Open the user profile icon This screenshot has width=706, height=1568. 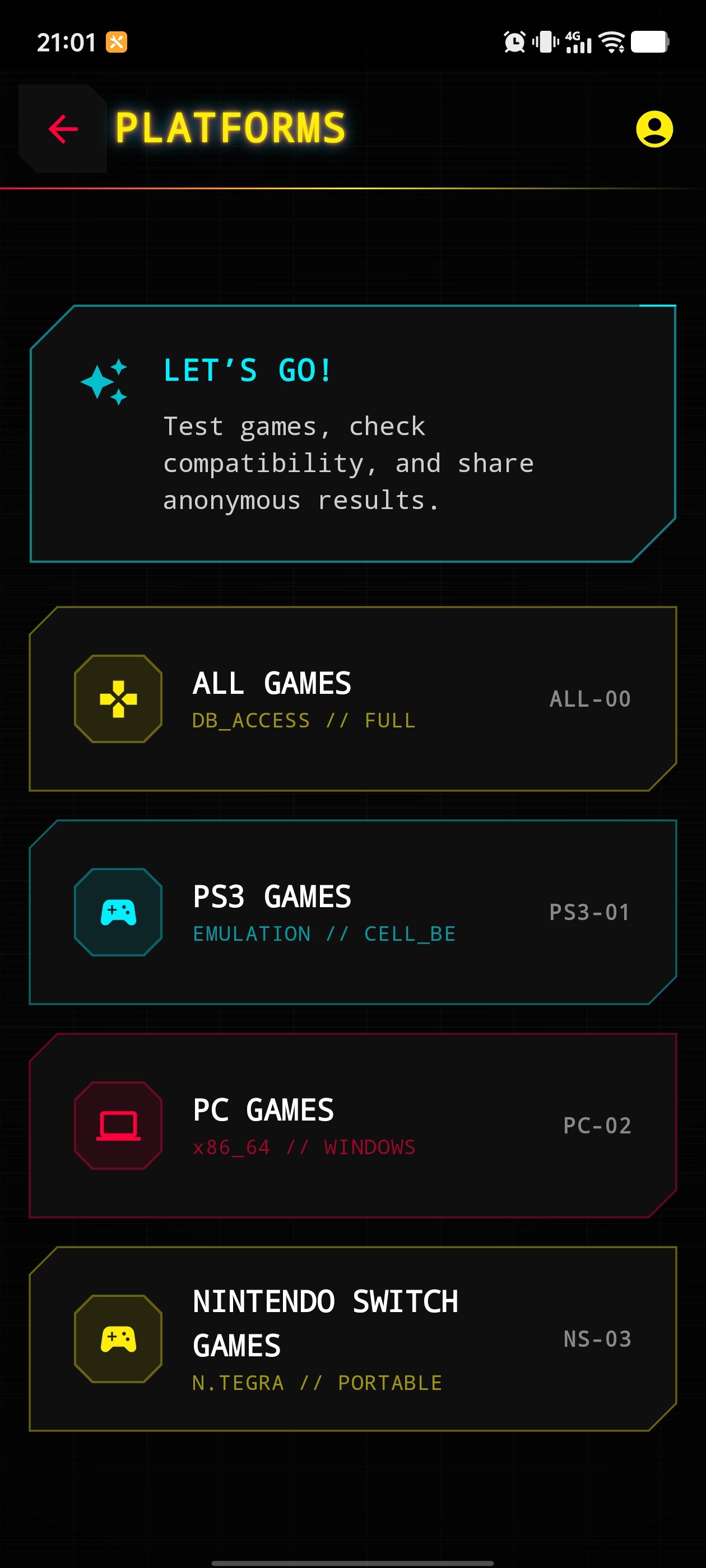[x=654, y=129]
